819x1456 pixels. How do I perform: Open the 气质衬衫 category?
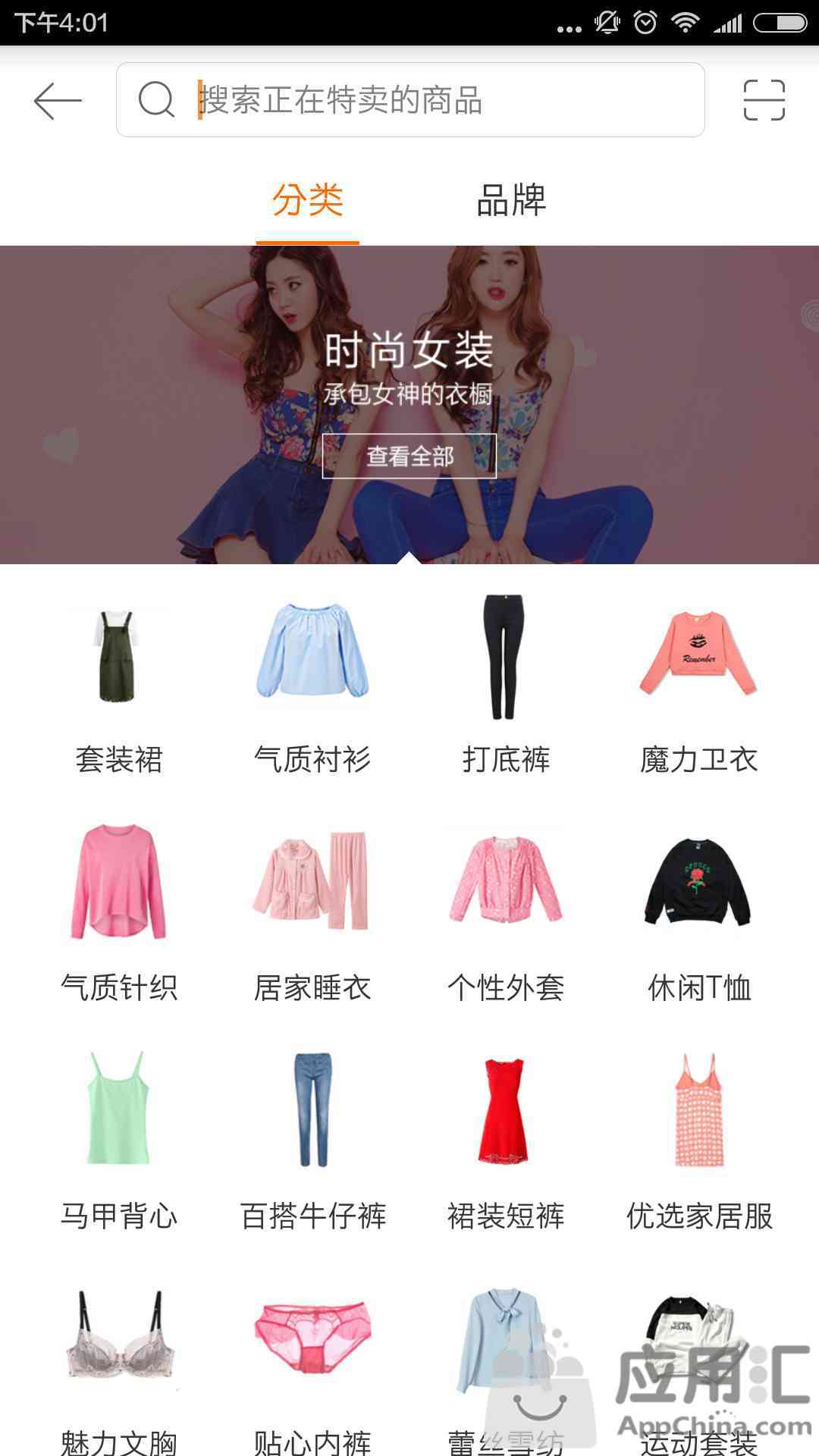click(312, 682)
